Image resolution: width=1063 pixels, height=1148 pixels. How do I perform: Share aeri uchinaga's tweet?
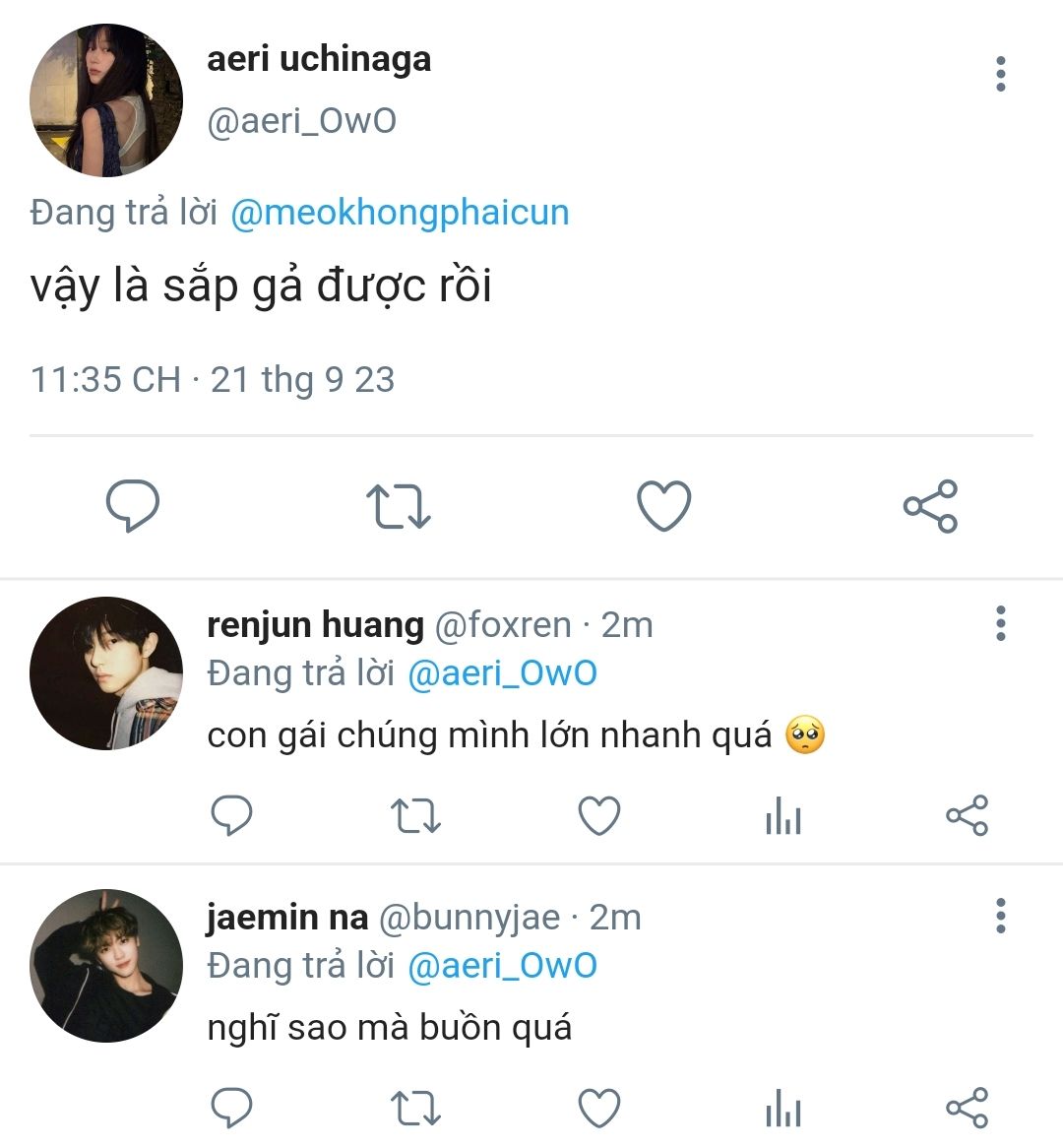(x=930, y=506)
